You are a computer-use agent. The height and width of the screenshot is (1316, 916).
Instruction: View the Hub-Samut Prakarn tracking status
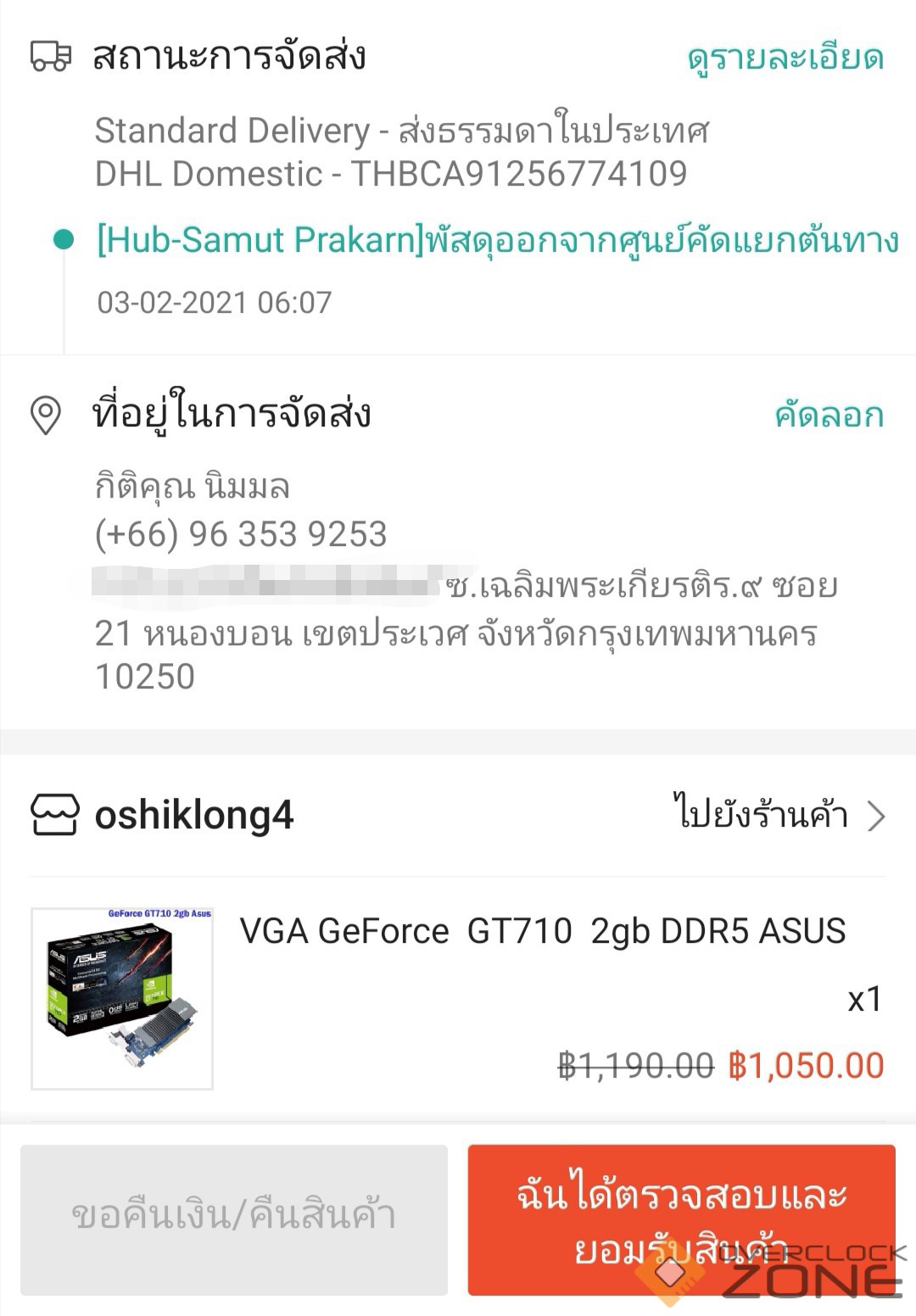(497, 241)
